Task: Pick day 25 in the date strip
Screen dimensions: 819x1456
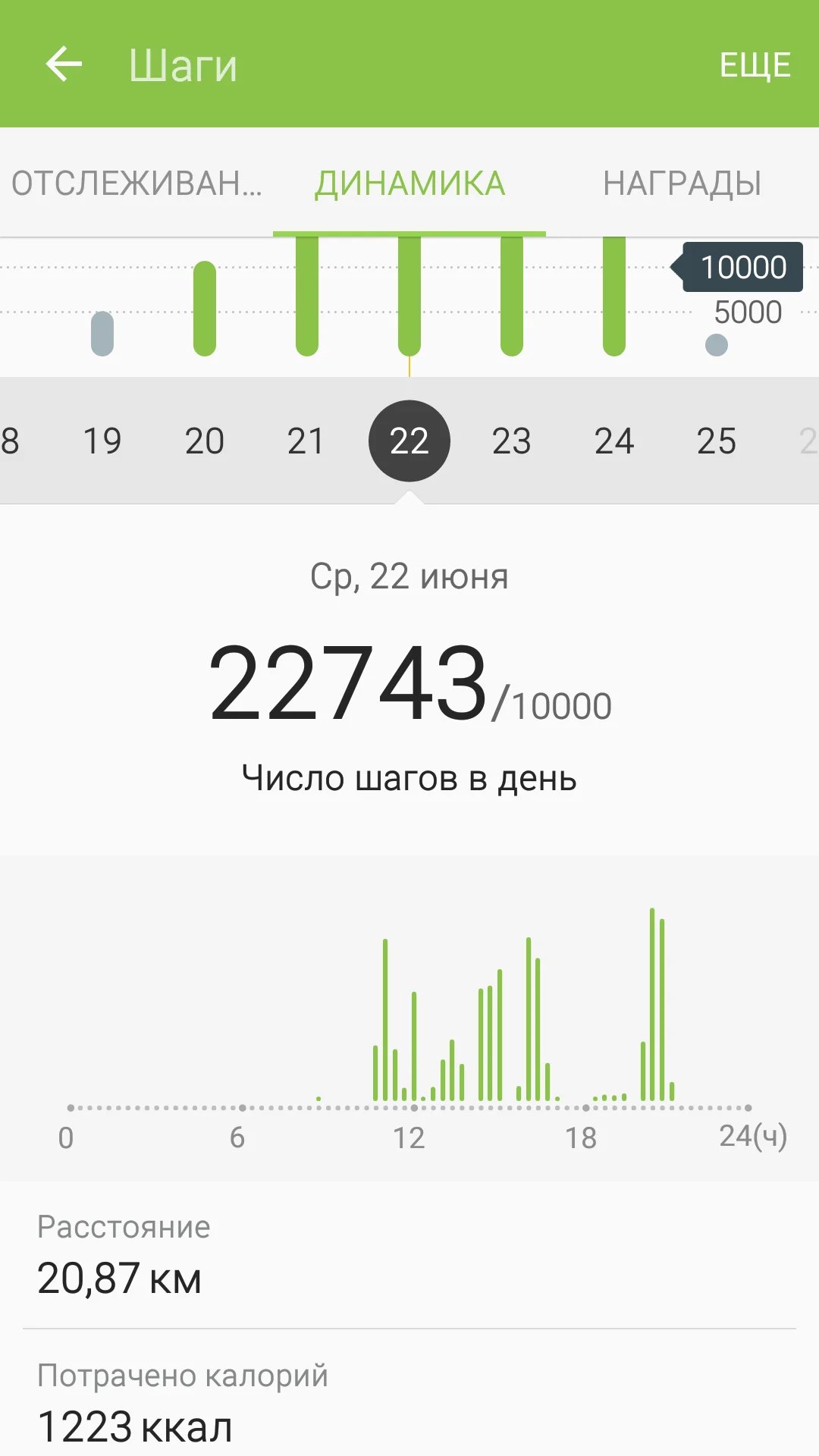Action: pos(717,441)
